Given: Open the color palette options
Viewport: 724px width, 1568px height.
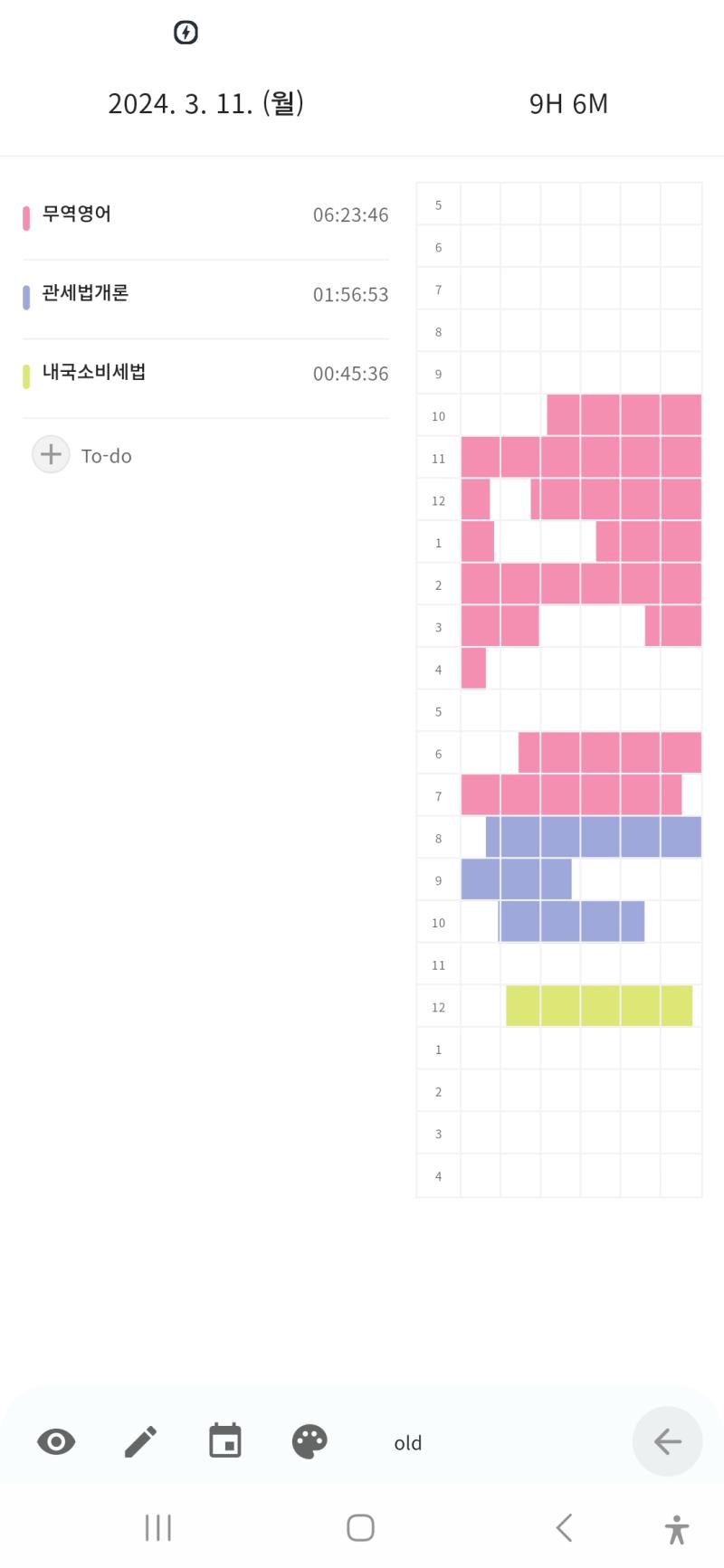Looking at the screenshot, I should tap(310, 1441).
